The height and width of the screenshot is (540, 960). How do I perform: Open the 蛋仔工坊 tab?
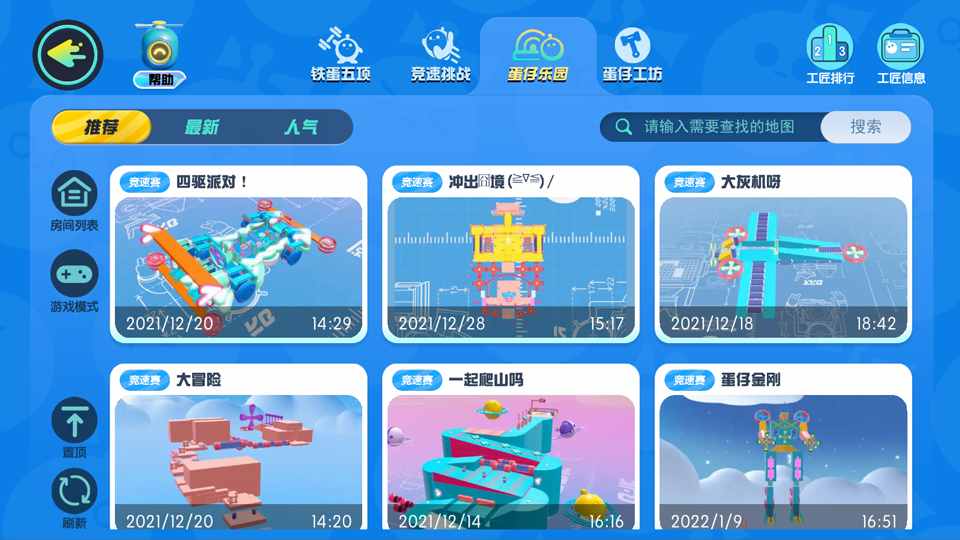point(631,55)
